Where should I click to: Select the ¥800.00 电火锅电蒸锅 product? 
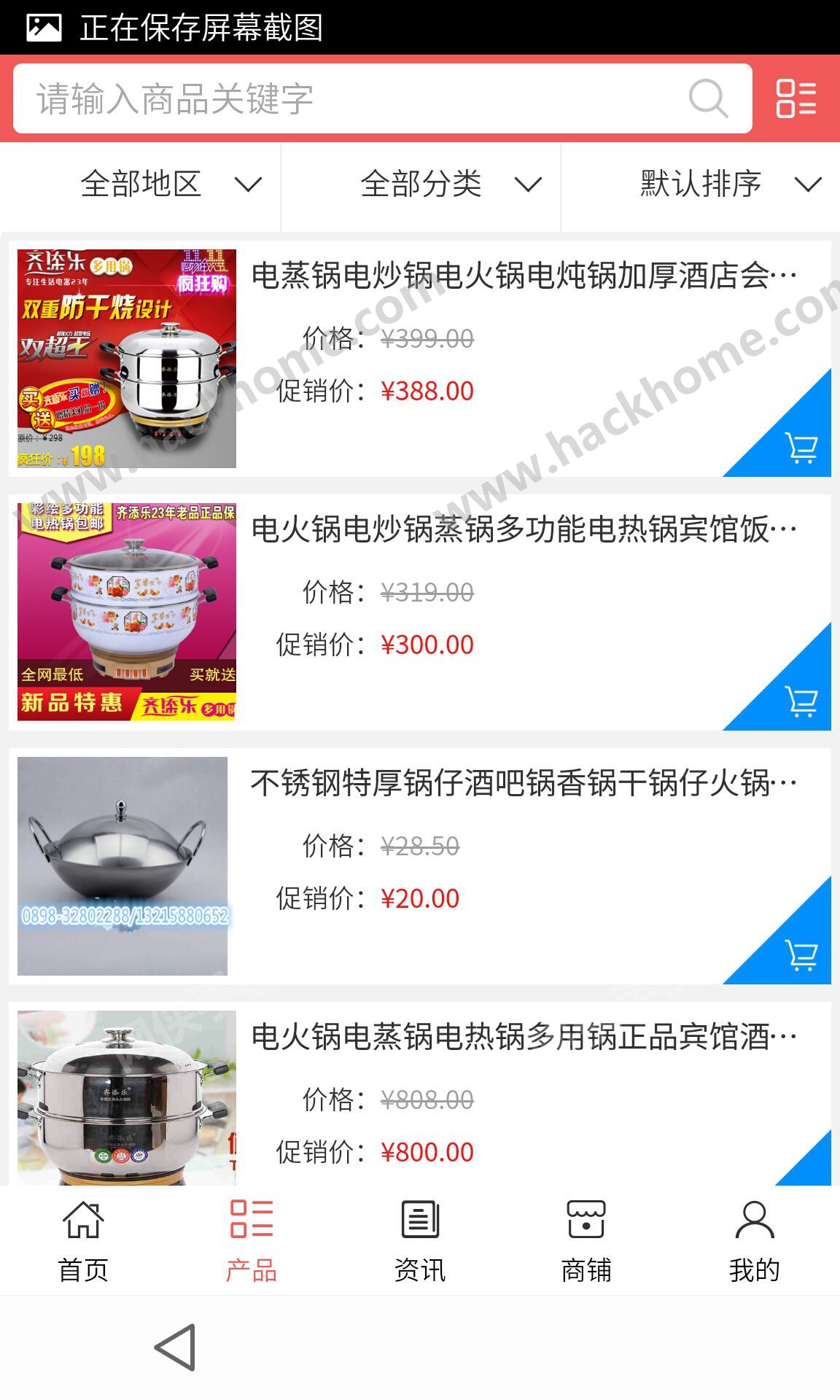[524, 1037]
